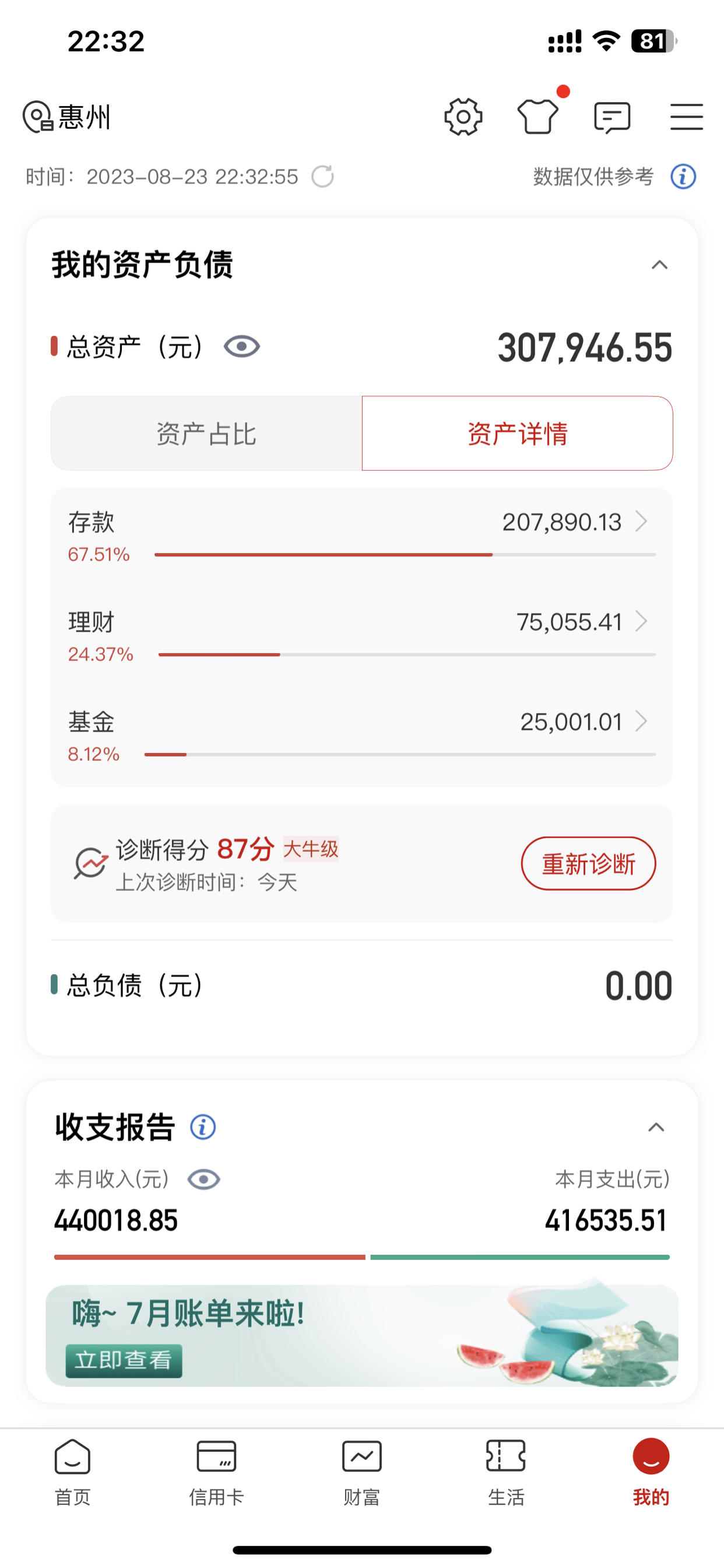Open the skin theme shirt icon
The width and height of the screenshot is (724, 1568).
click(x=538, y=116)
